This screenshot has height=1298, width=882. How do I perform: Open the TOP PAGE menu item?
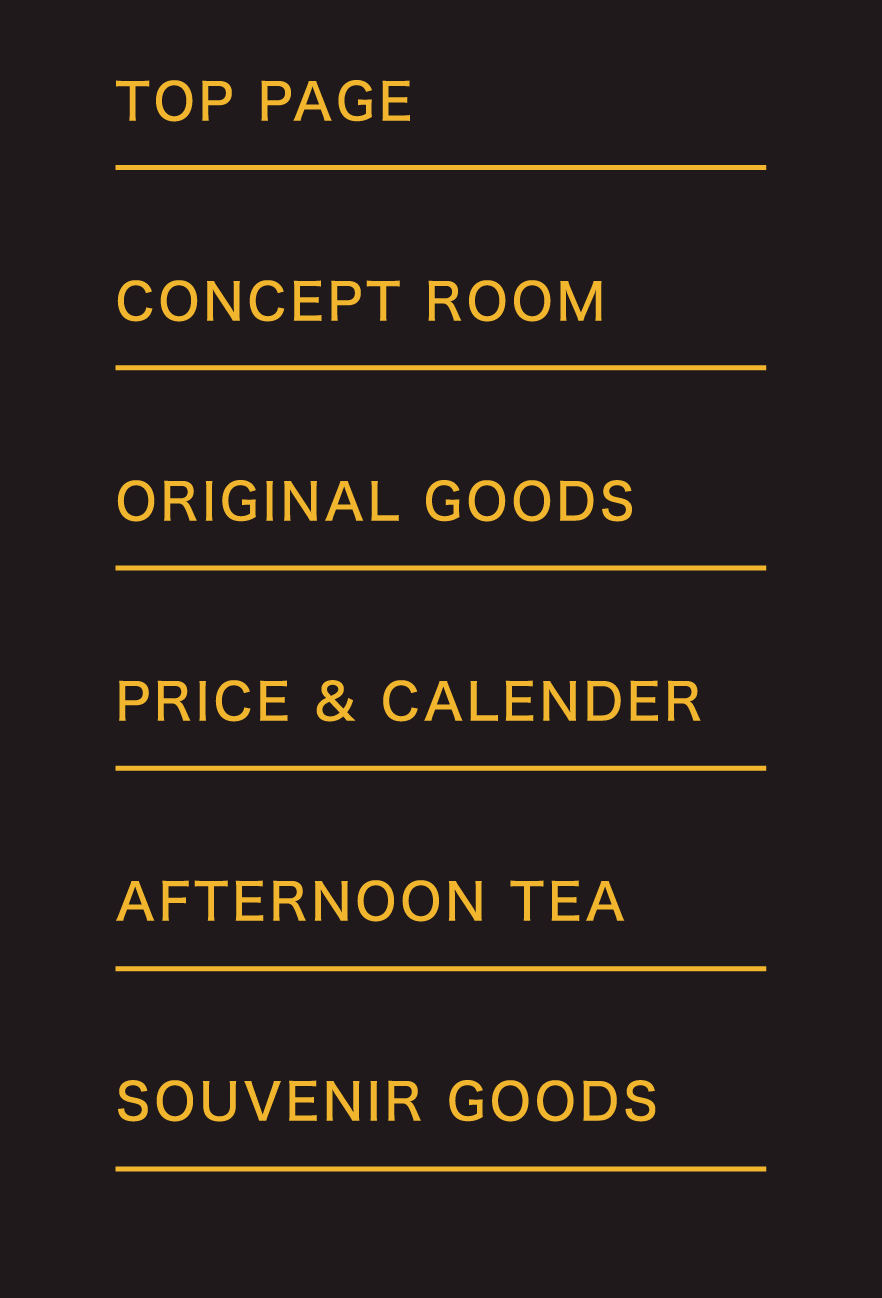pos(265,102)
